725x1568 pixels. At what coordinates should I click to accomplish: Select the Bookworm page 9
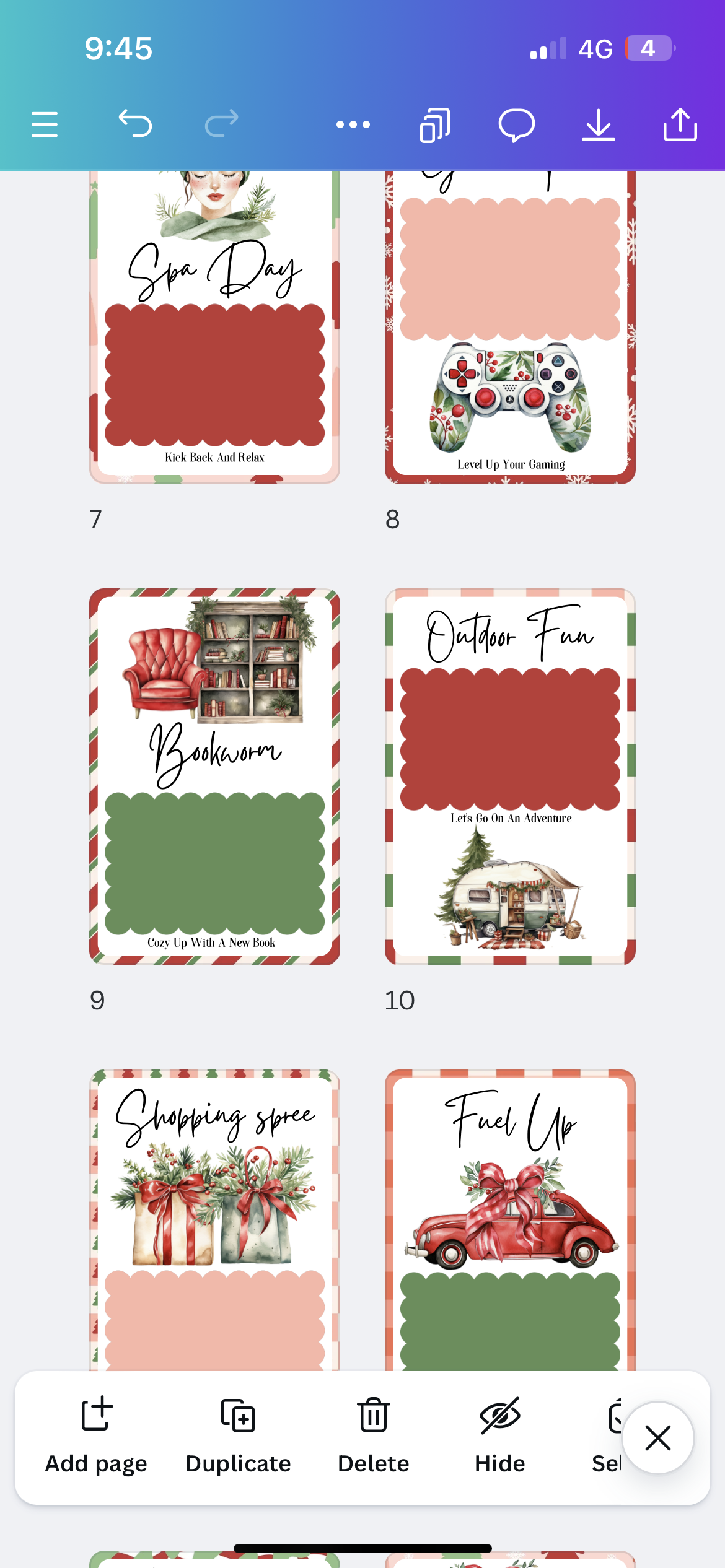[214, 776]
